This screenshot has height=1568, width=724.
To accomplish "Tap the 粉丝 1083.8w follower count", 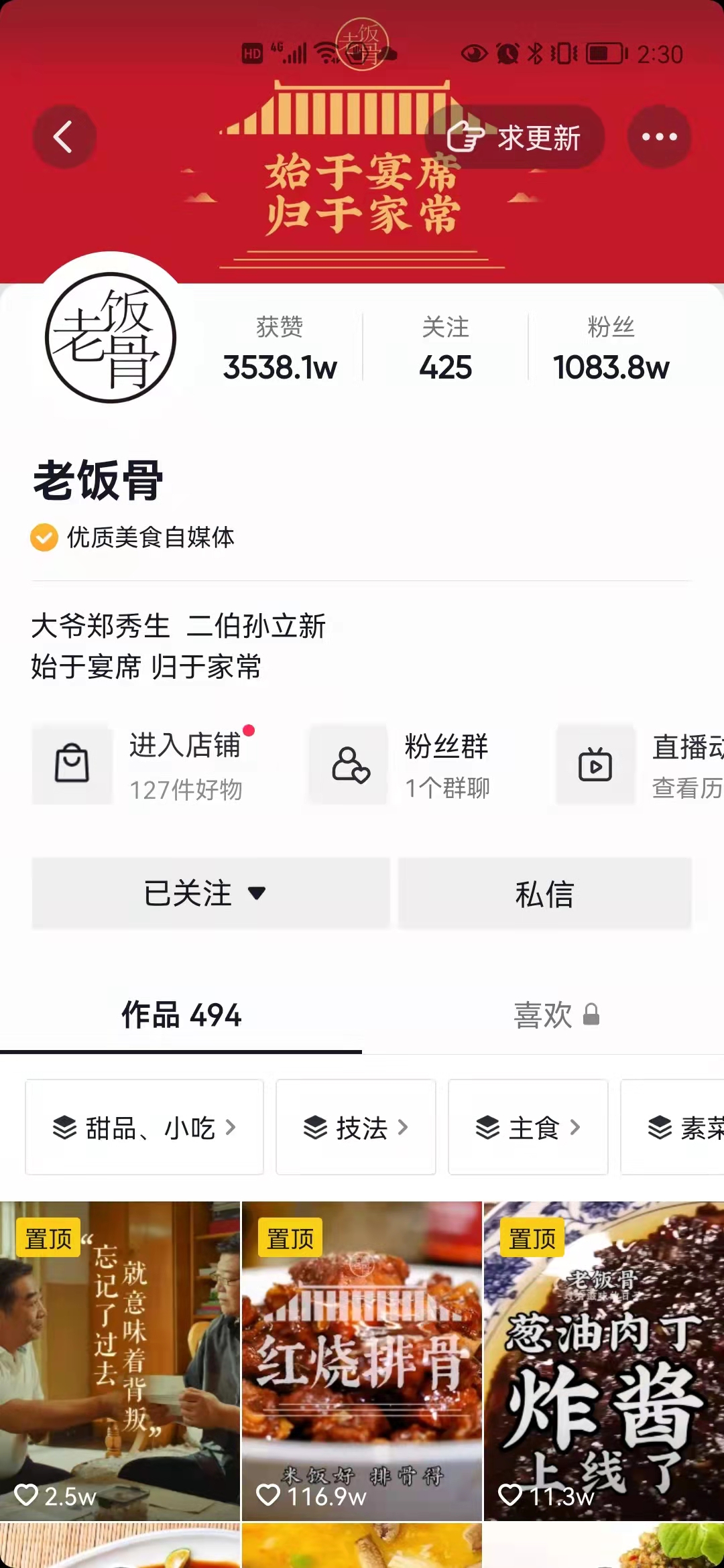I will 611,350.
